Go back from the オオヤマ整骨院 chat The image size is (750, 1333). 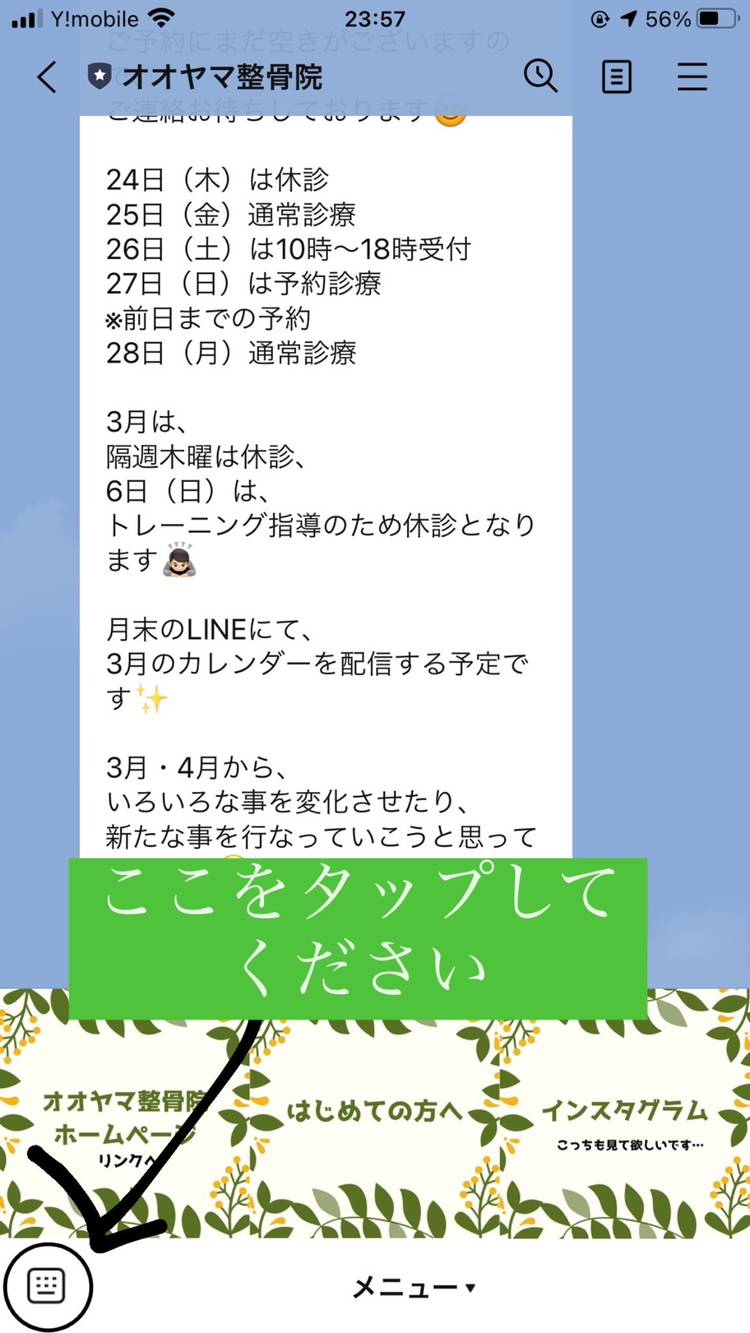(46, 77)
